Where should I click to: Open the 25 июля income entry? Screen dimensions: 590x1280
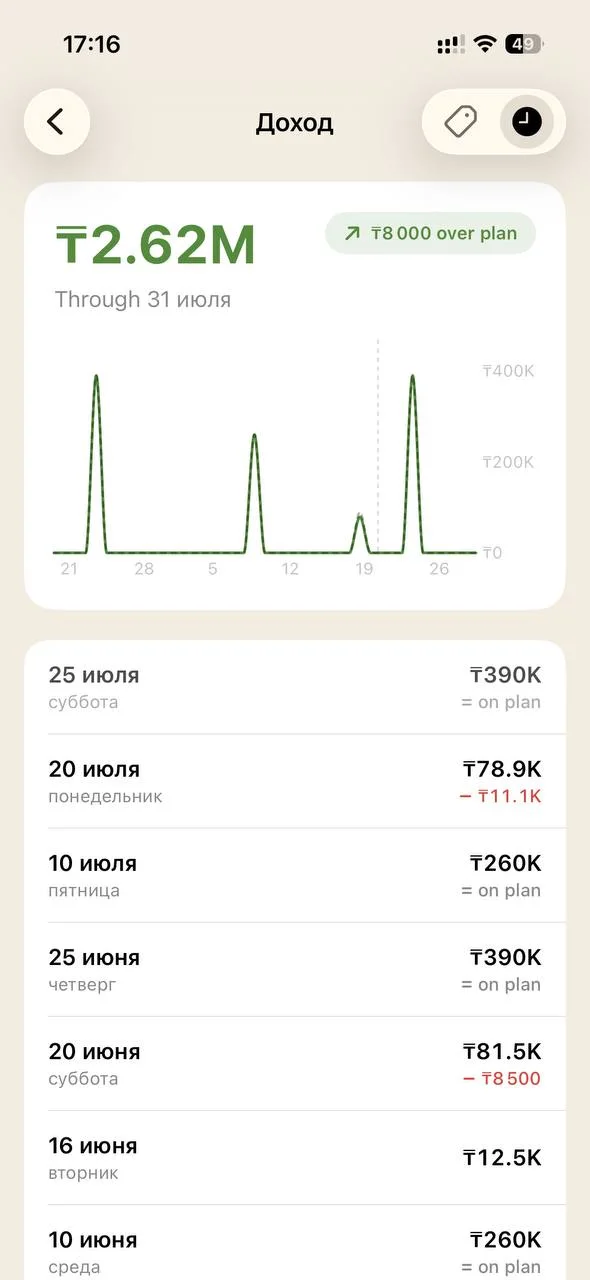(295, 687)
